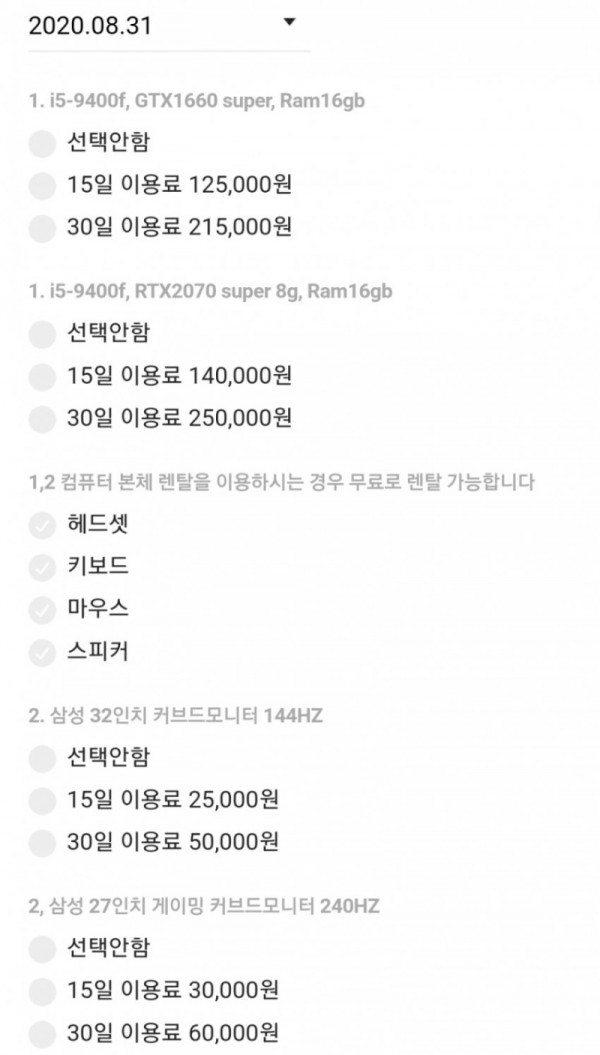The image size is (600, 1055).
Task: Open the 2020.08.31 date dropdown
Action: (x=169, y=26)
